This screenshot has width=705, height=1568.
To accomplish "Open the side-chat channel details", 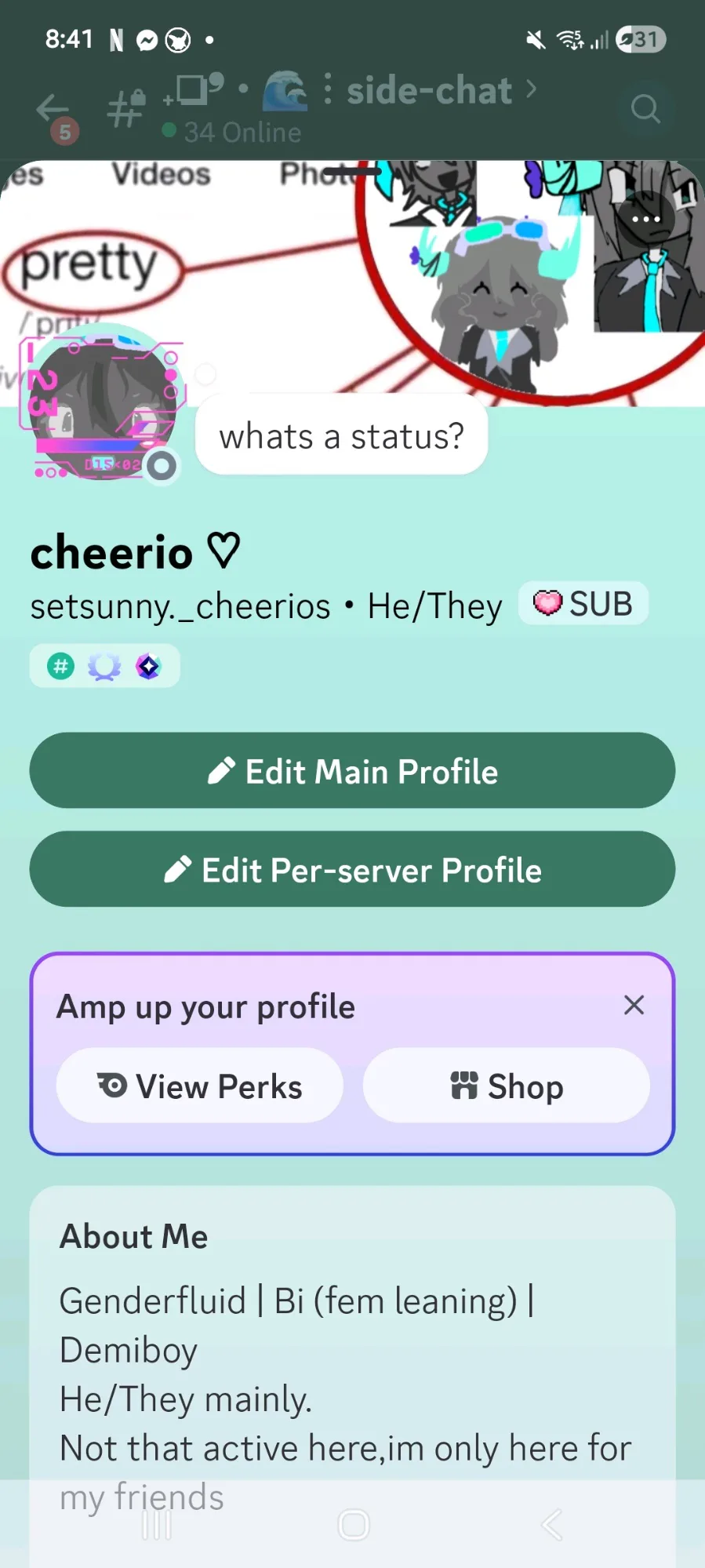I will pyautogui.click(x=429, y=91).
